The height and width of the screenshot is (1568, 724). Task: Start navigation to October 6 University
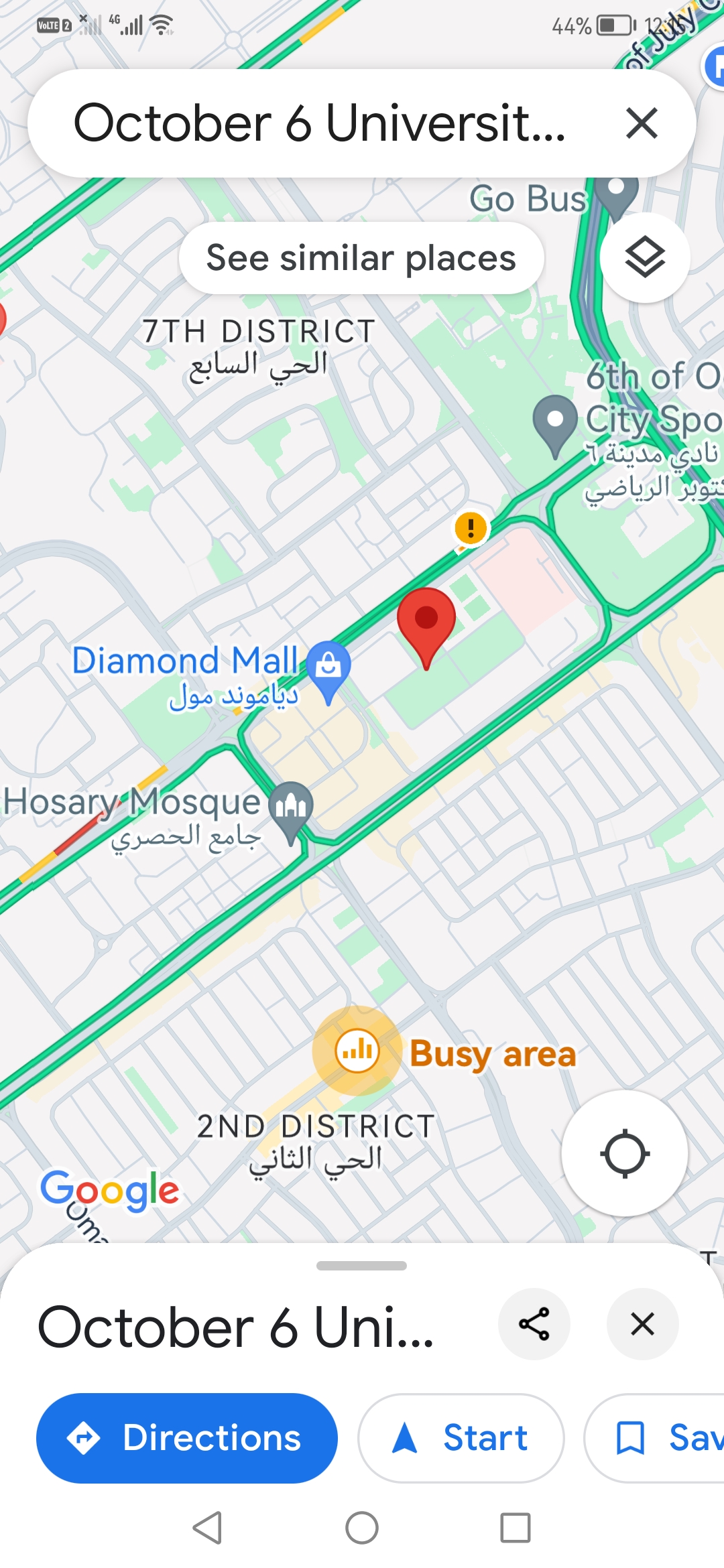461,1438
